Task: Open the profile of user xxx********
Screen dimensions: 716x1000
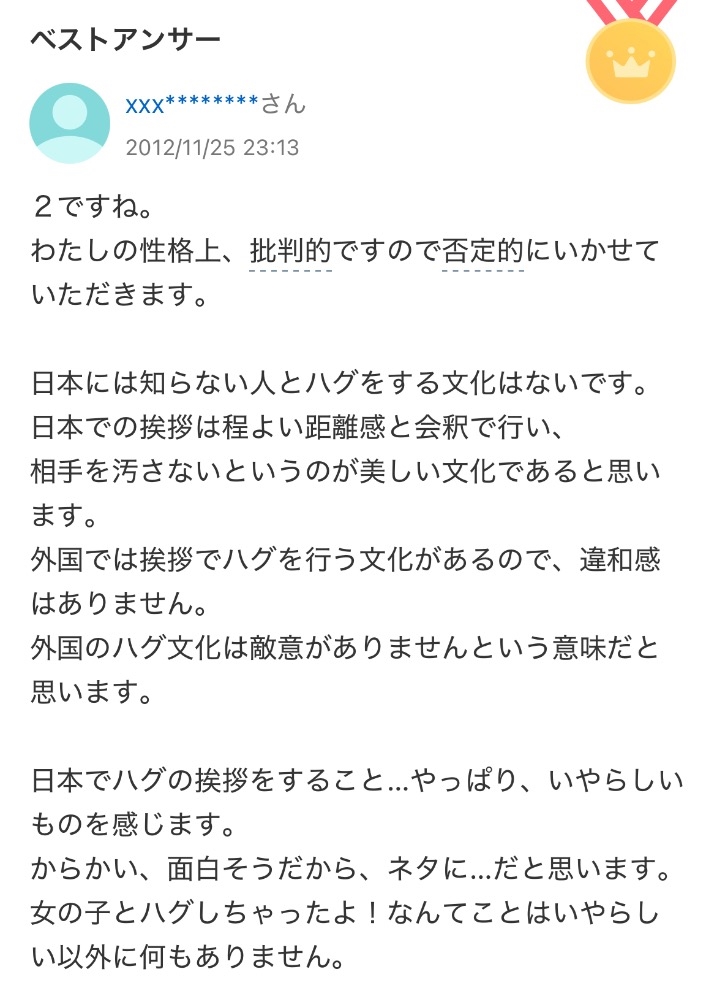Action: (192, 105)
